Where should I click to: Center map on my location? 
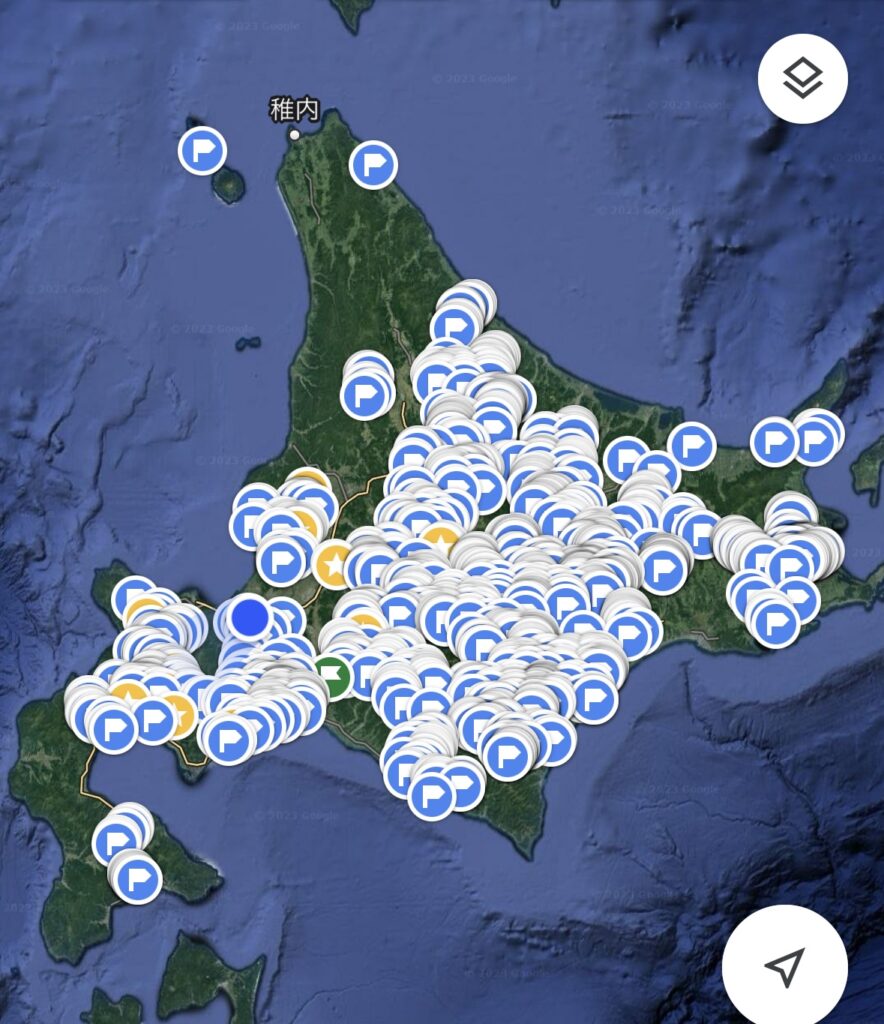click(784, 966)
